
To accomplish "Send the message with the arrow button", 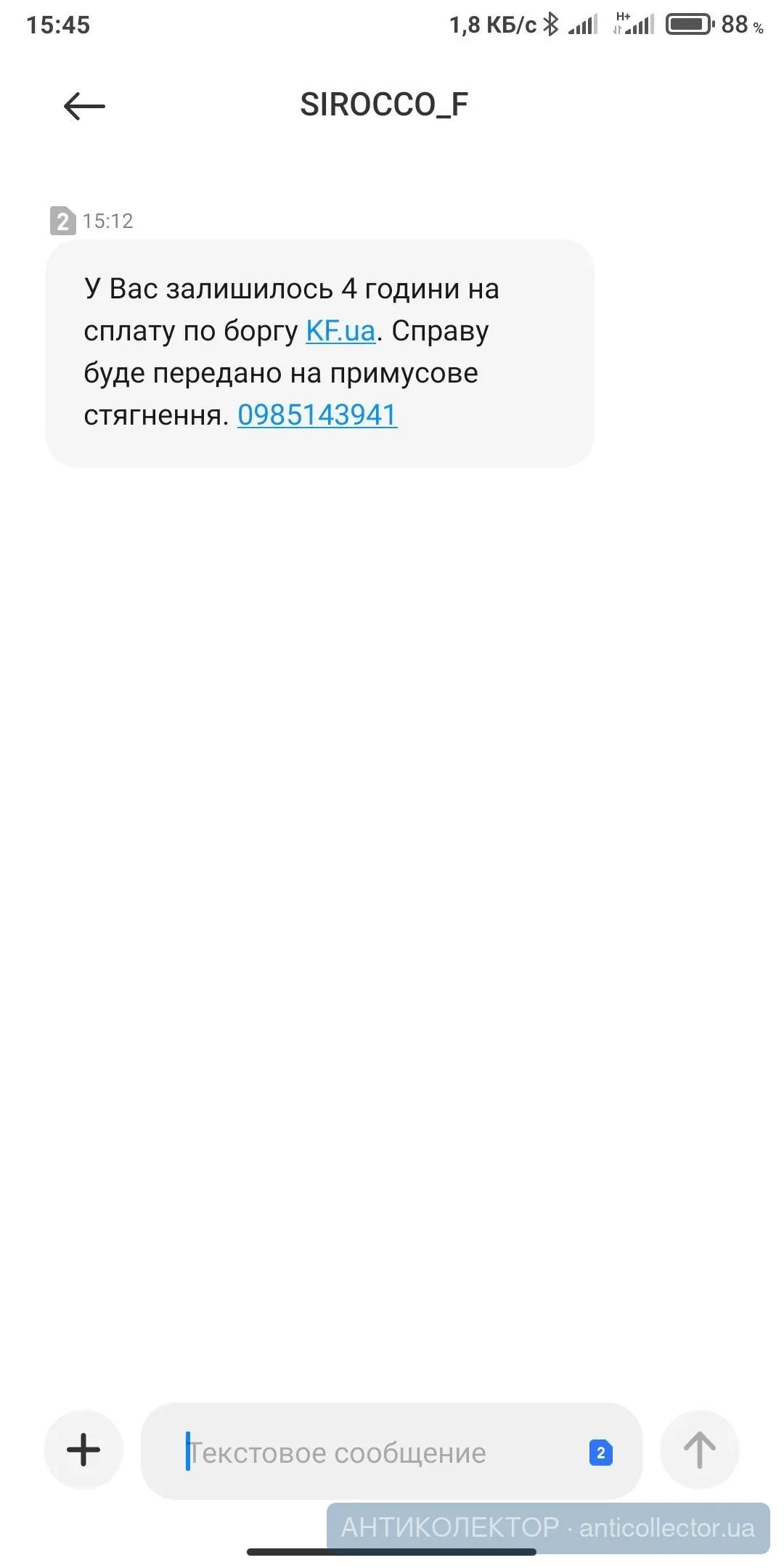I will pyautogui.click(x=699, y=1450).
